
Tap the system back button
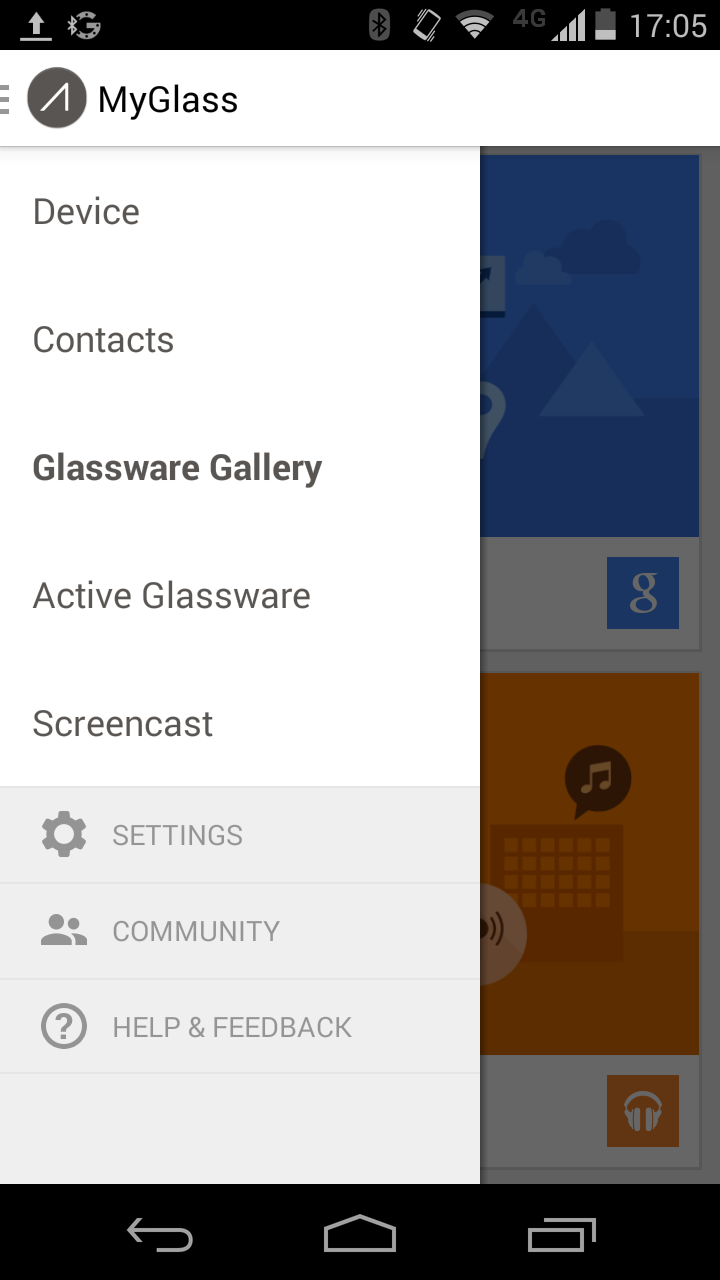pos(160,1235)
